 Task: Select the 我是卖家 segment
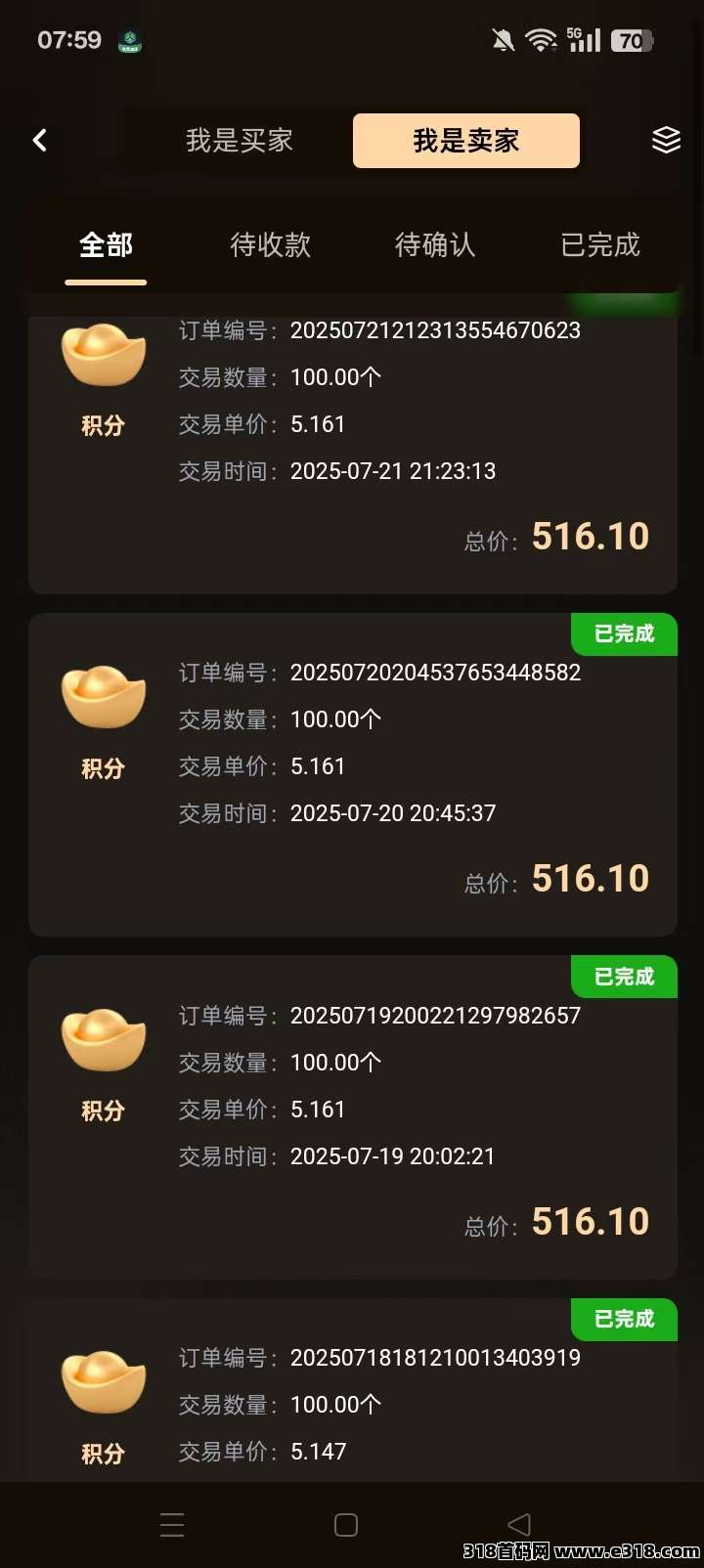465,141
